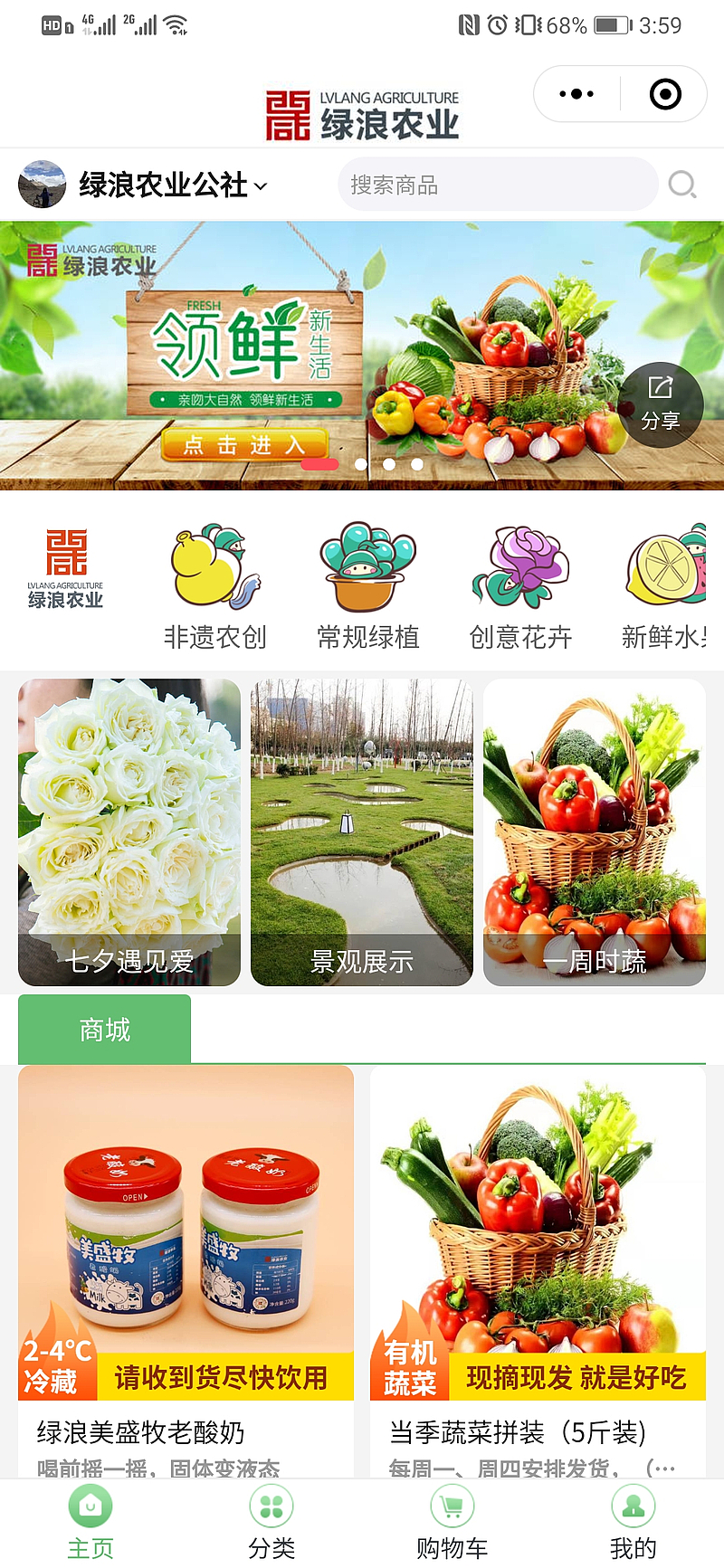Open the mini program overflow menu
Screen dimensions: 724x1568
(576, 94)
